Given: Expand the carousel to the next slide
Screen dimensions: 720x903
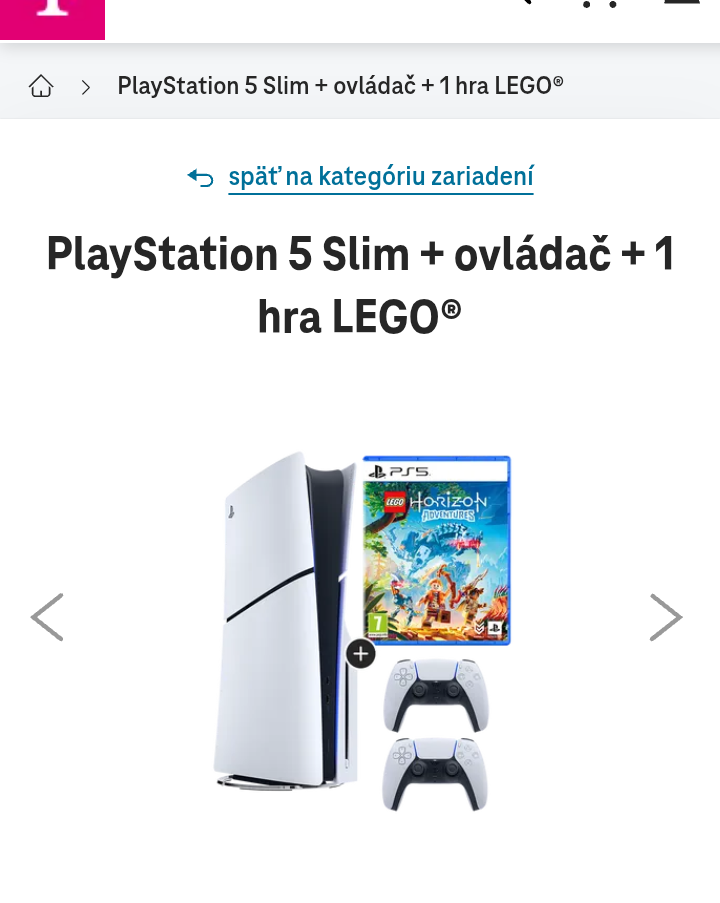Looking at the screenshot, I should [666, 617].
